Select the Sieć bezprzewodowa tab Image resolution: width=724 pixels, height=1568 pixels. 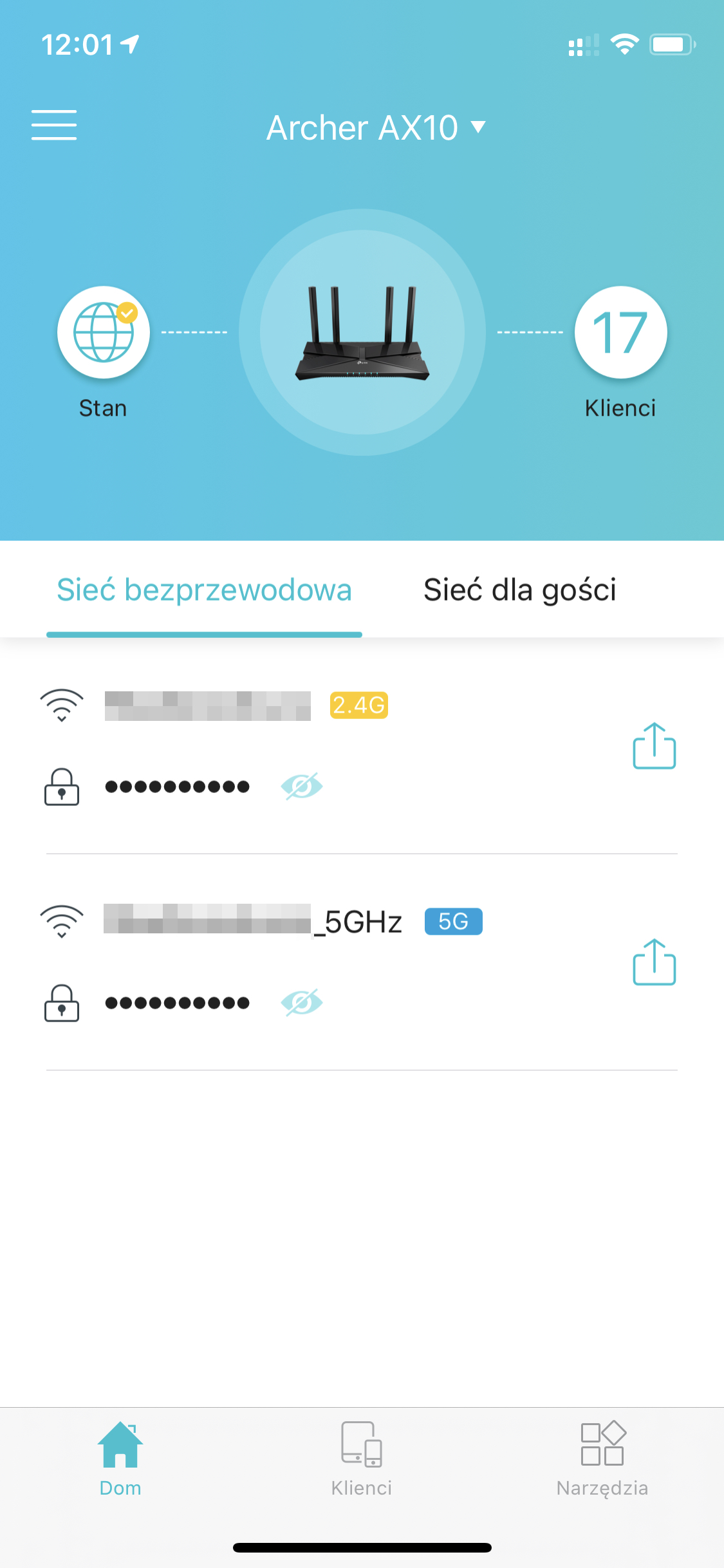pyautogui.click(x=204, y=590)
